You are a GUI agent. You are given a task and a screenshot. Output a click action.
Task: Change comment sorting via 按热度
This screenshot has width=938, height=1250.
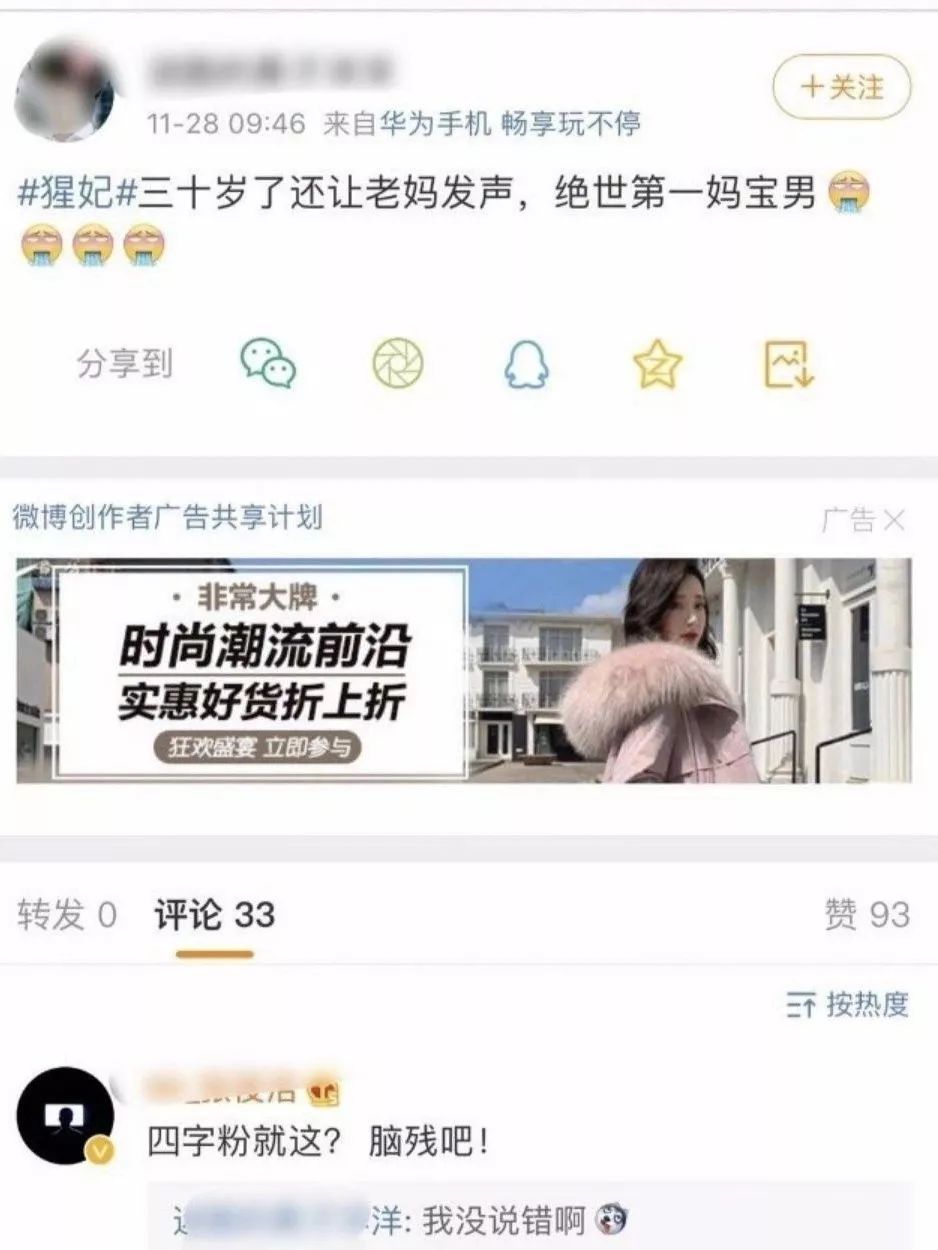pyautogui.click(x=848, y=1005)
